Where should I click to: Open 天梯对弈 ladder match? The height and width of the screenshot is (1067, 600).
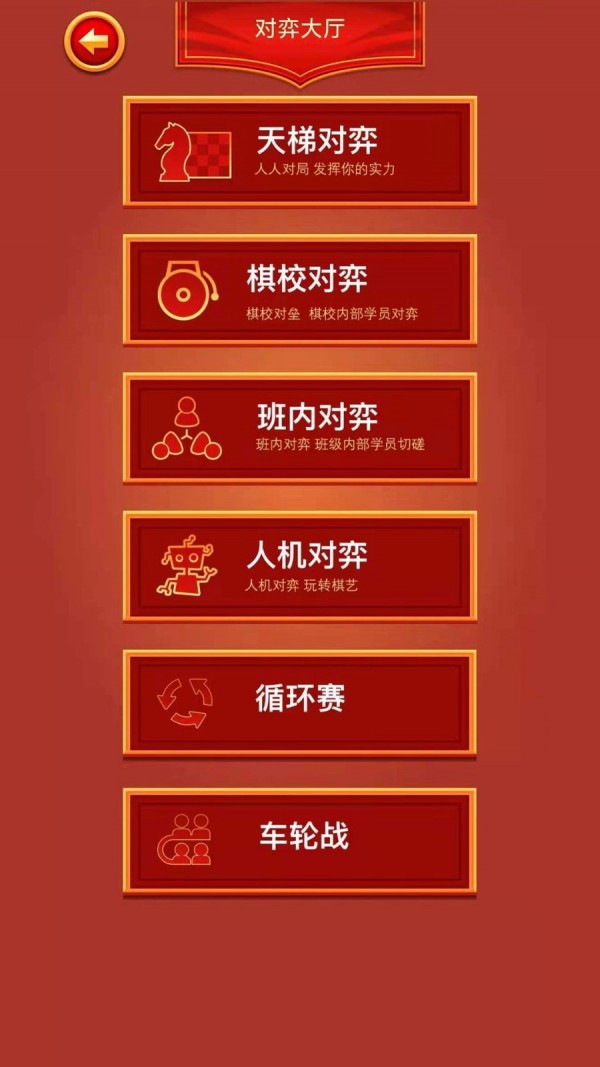point(300,151)
